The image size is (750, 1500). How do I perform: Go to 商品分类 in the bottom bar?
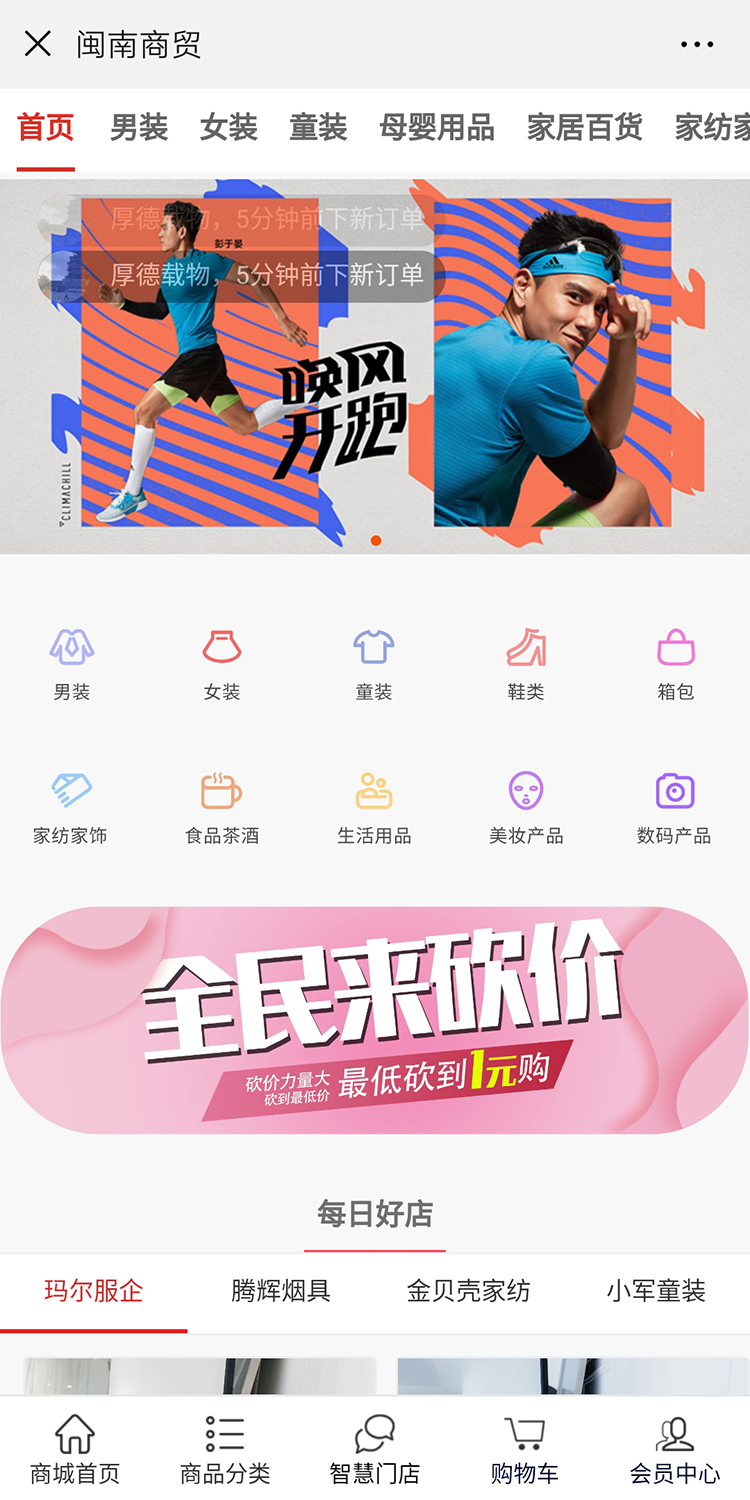point(225,1449)
